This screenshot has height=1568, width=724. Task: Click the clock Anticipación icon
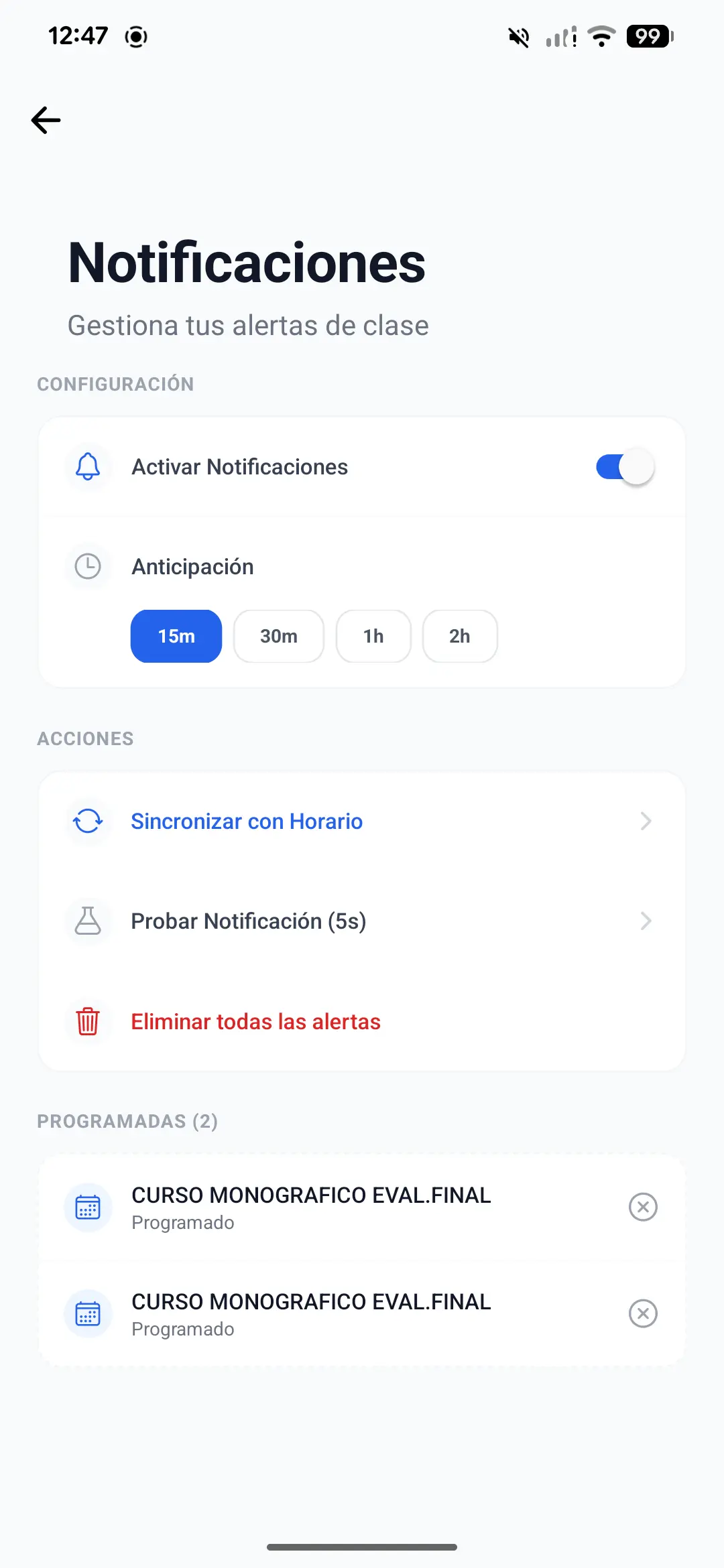tap(88, 567)
